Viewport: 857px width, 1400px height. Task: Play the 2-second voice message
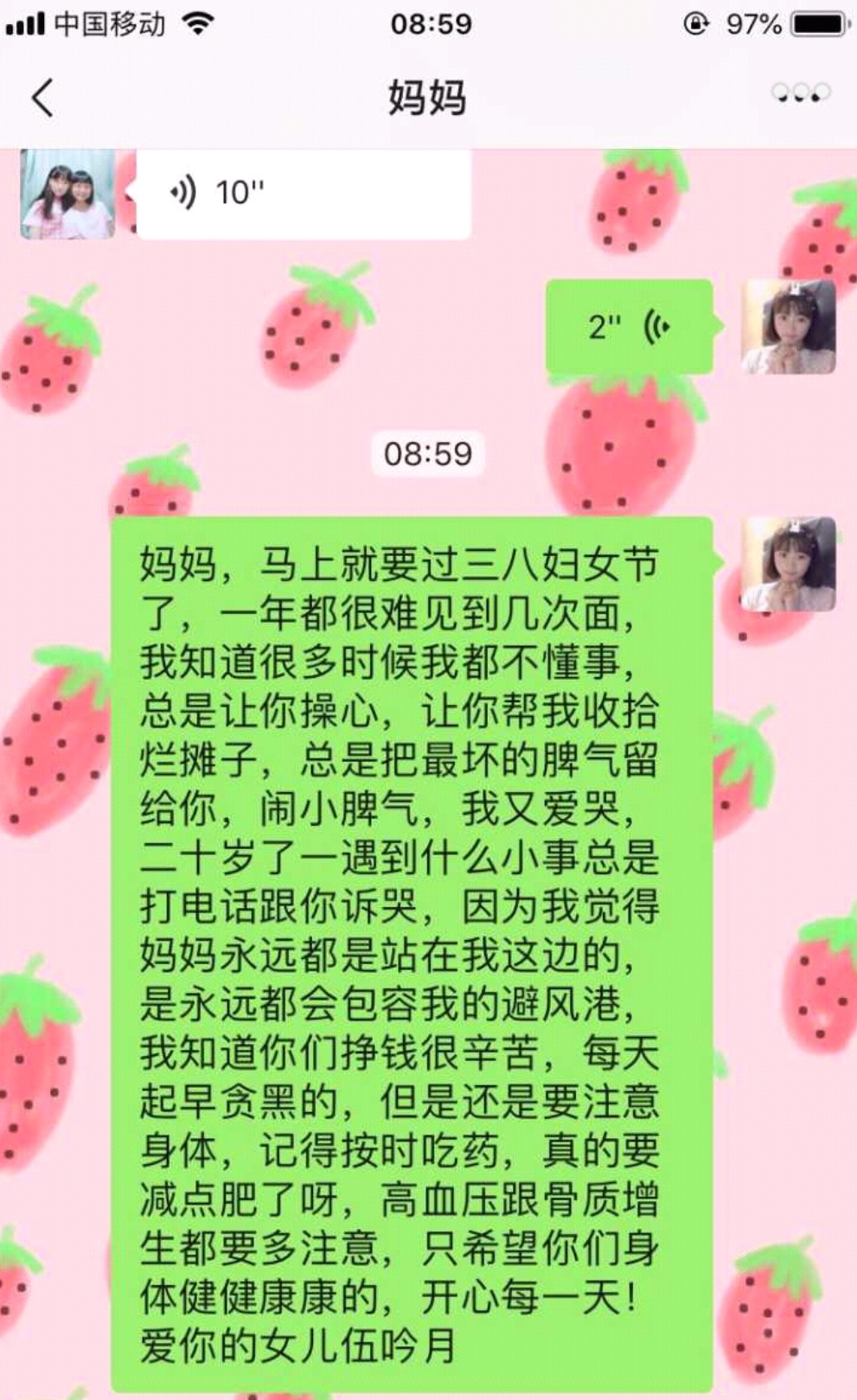629,327
